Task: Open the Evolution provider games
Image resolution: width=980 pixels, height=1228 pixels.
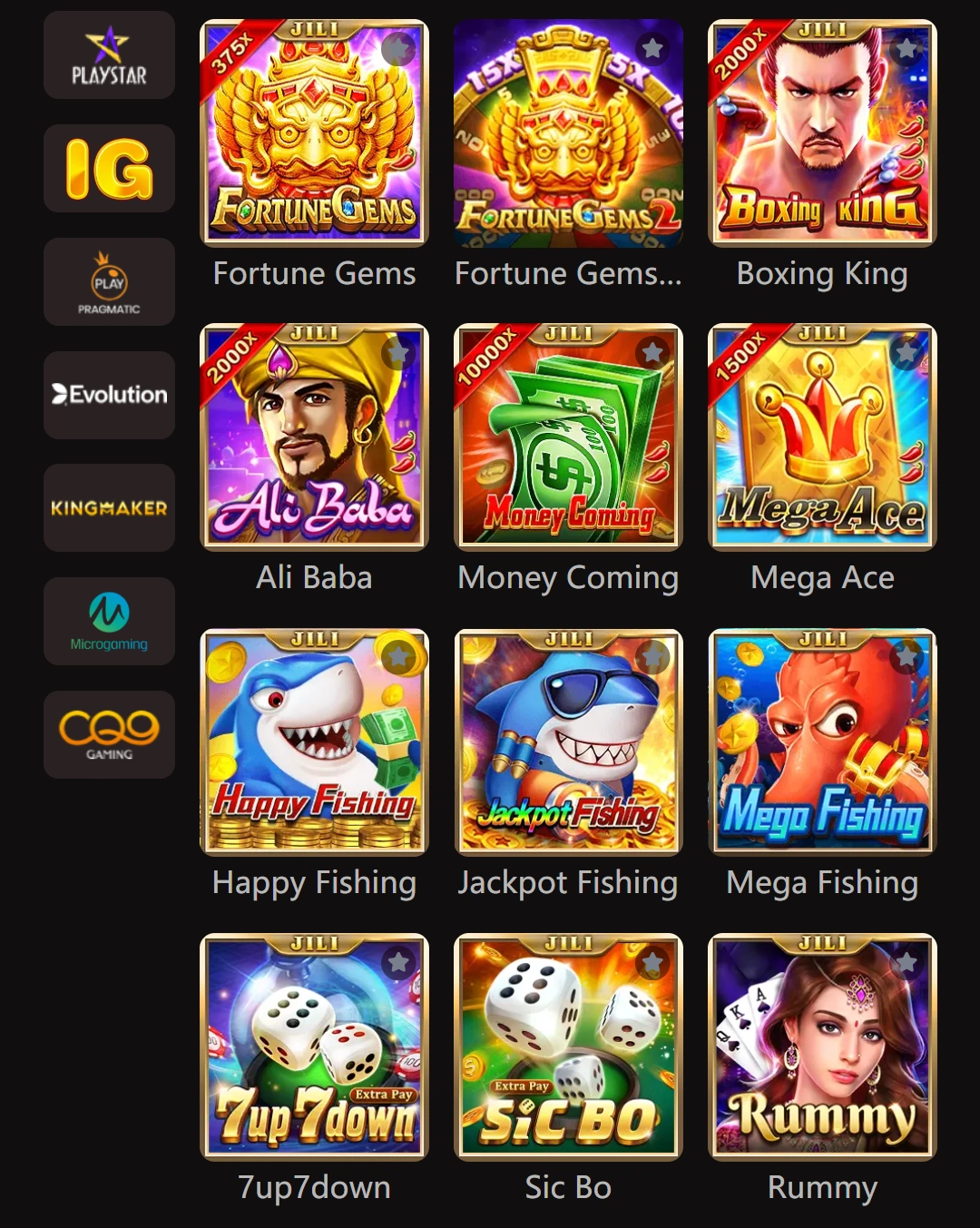Action: click(x=109, y=396)
